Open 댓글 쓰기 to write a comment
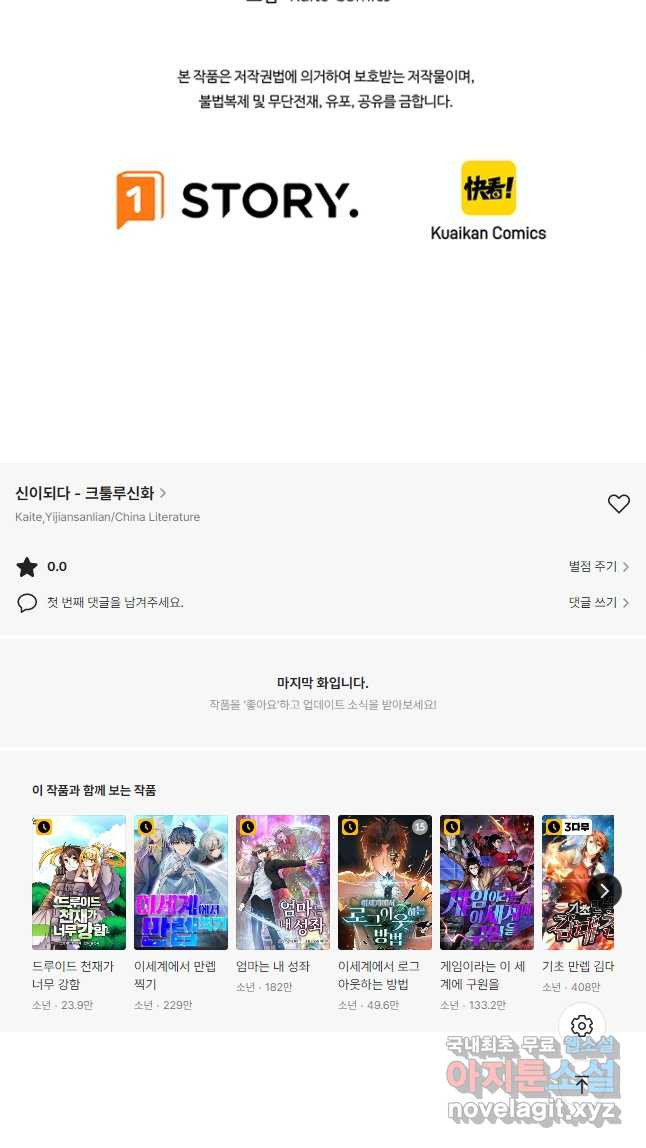Screen dimensions: 646x1148 pos(598,603)
